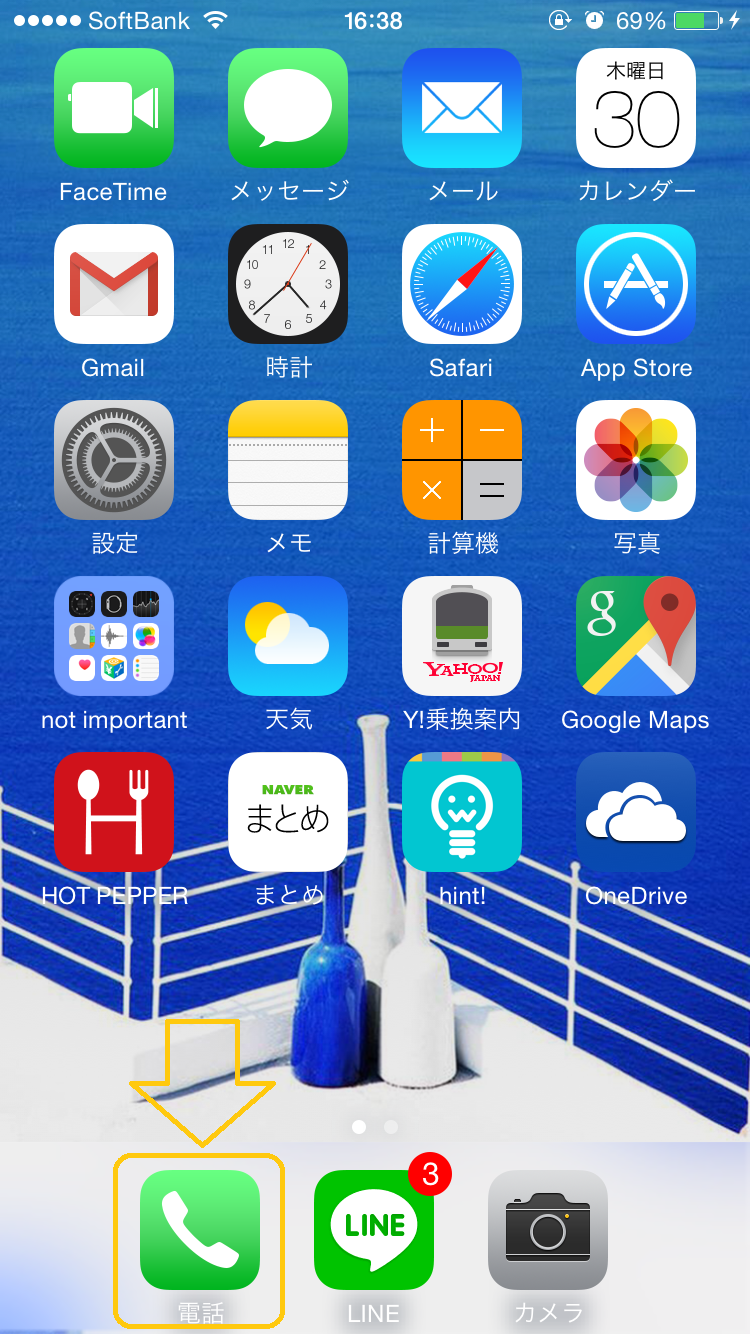Launch the メール mail app

pos(461,108)
